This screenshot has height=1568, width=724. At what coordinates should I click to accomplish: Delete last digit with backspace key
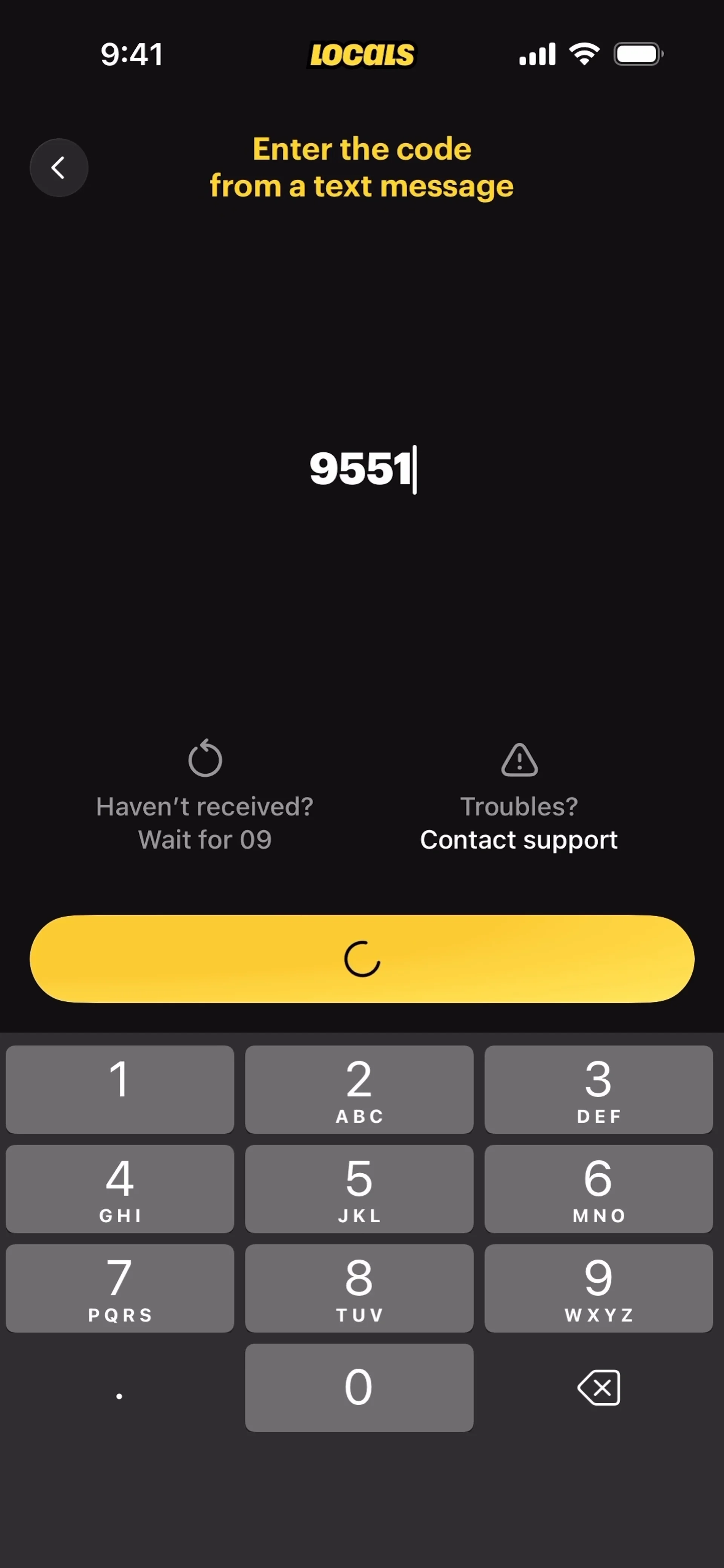pyautogui.click(x=598, y=1387)
